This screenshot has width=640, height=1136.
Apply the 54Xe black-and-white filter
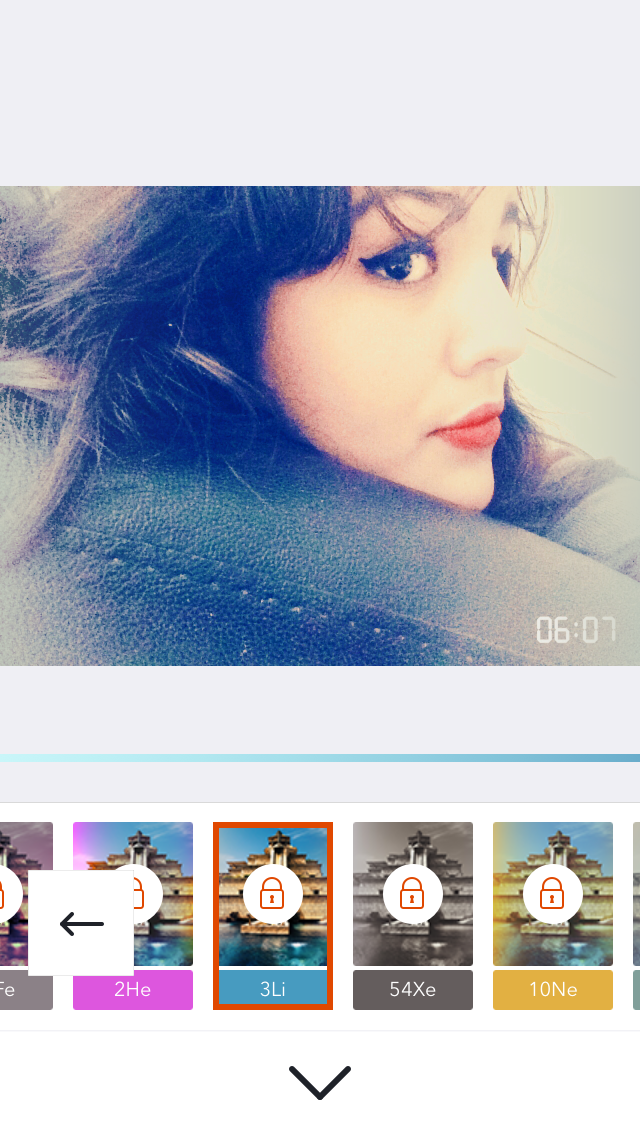point(412,915)
